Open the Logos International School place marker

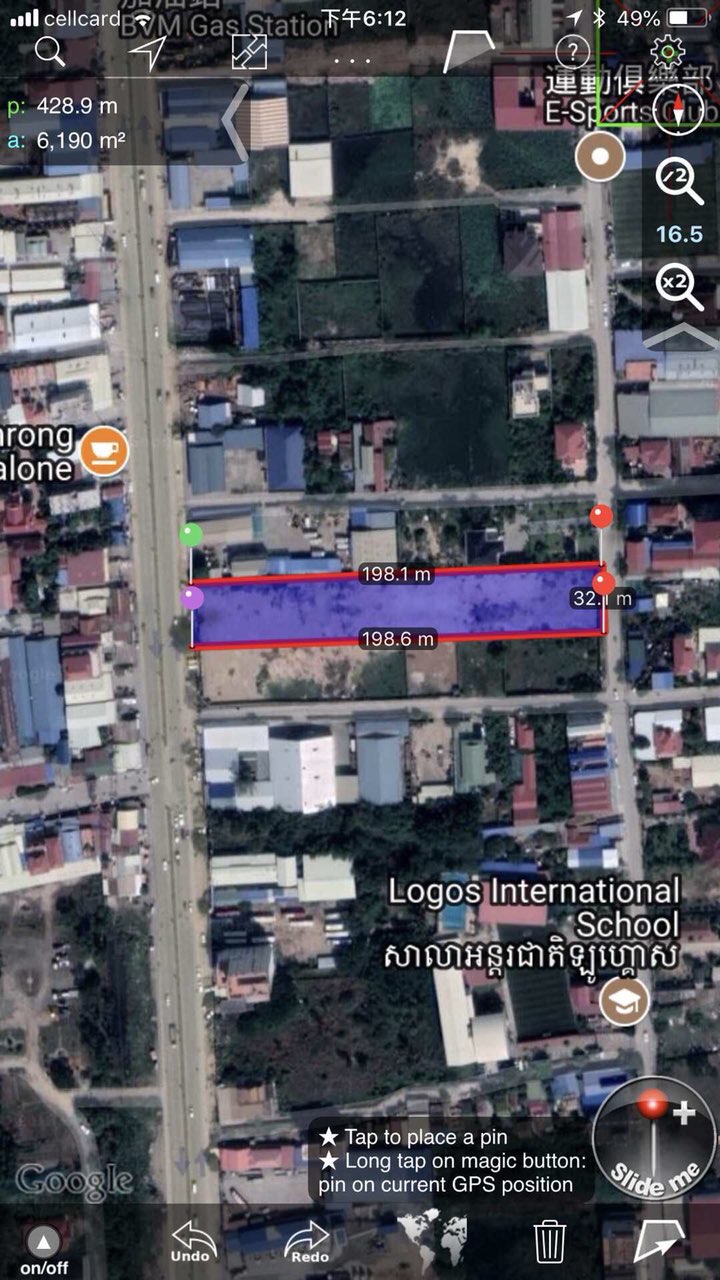pos(624,1001)
